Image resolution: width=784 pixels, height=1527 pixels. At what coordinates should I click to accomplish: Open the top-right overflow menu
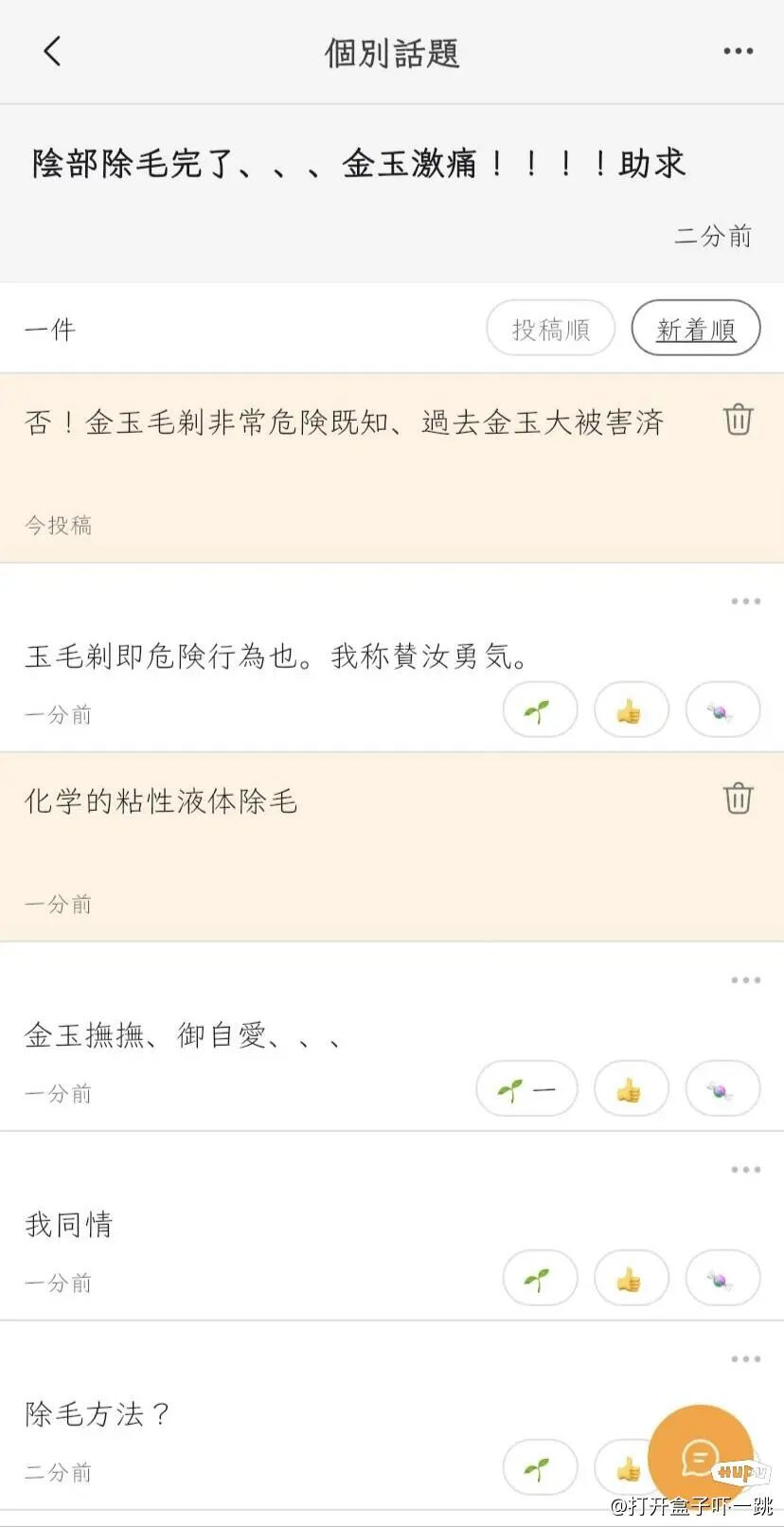click(738, 51)
